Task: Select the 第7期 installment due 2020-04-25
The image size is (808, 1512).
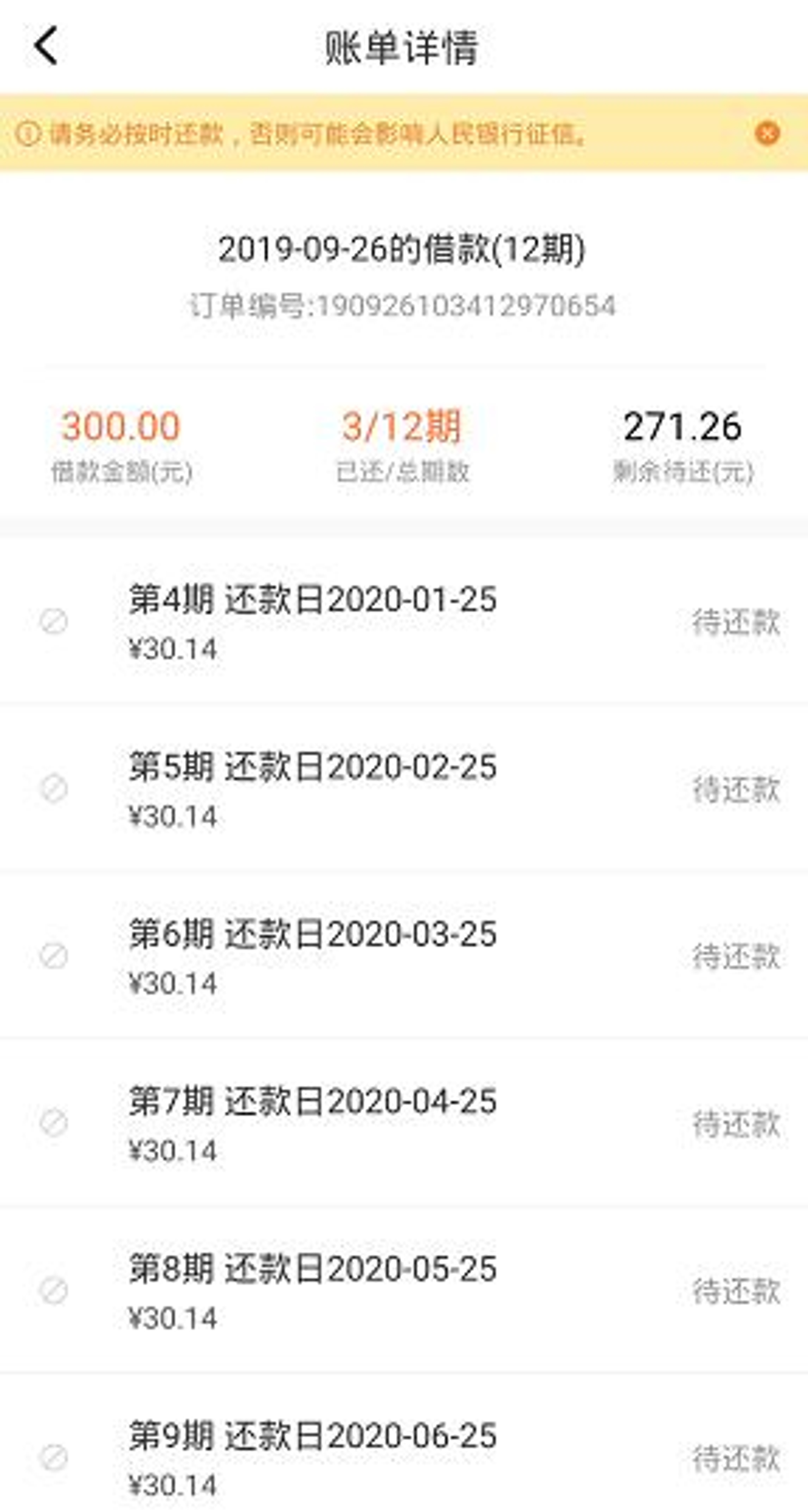Action: (53, 1123)
